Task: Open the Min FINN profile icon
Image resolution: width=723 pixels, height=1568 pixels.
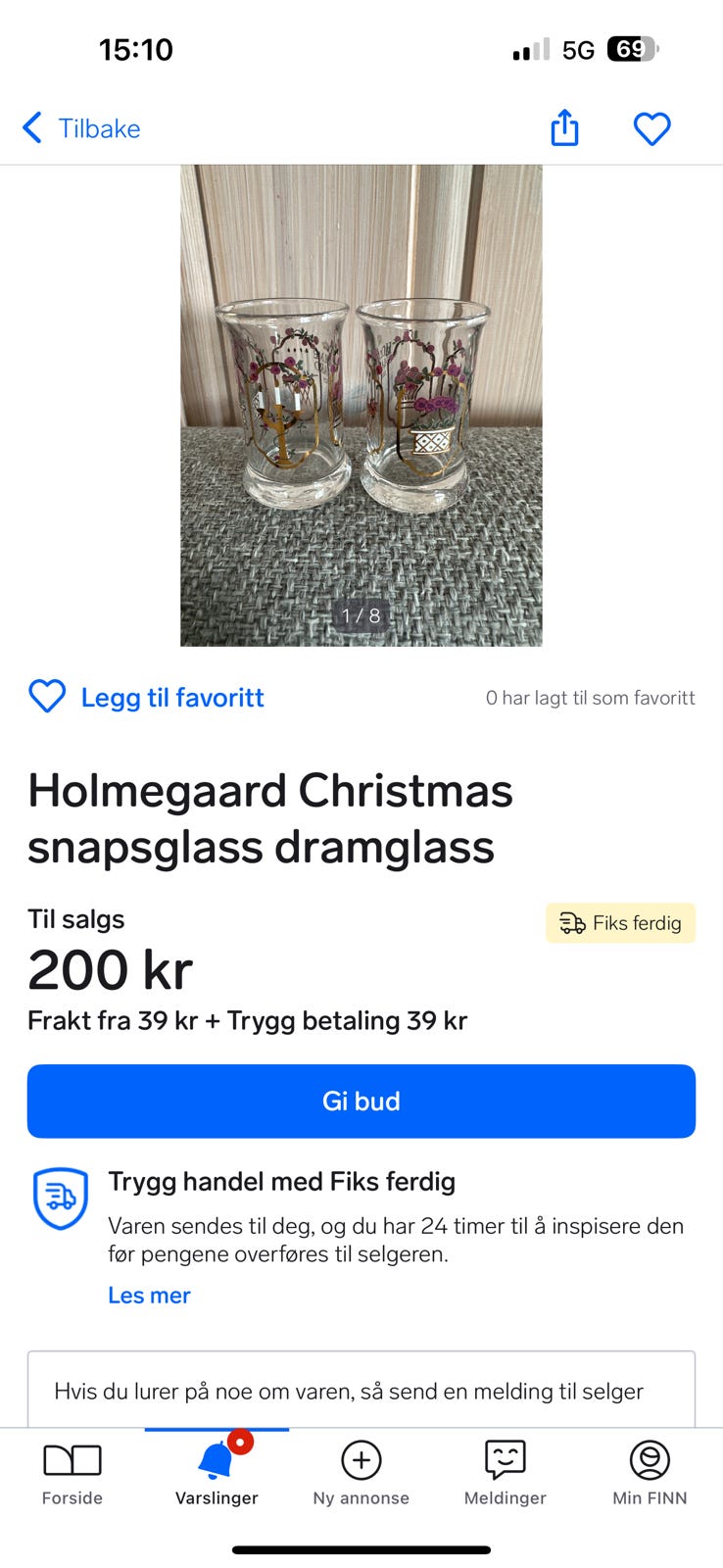Action: 649,1459
